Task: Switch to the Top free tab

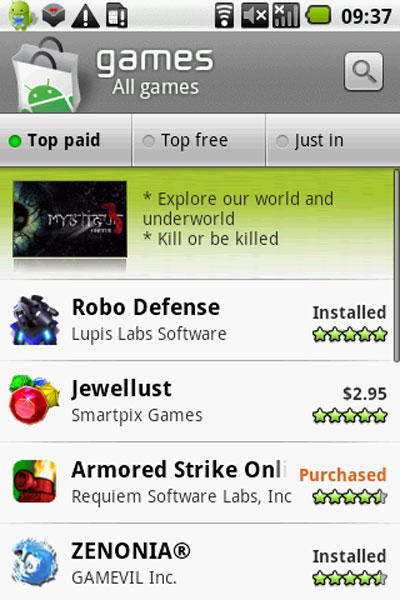Action: [x=199, y=140]
